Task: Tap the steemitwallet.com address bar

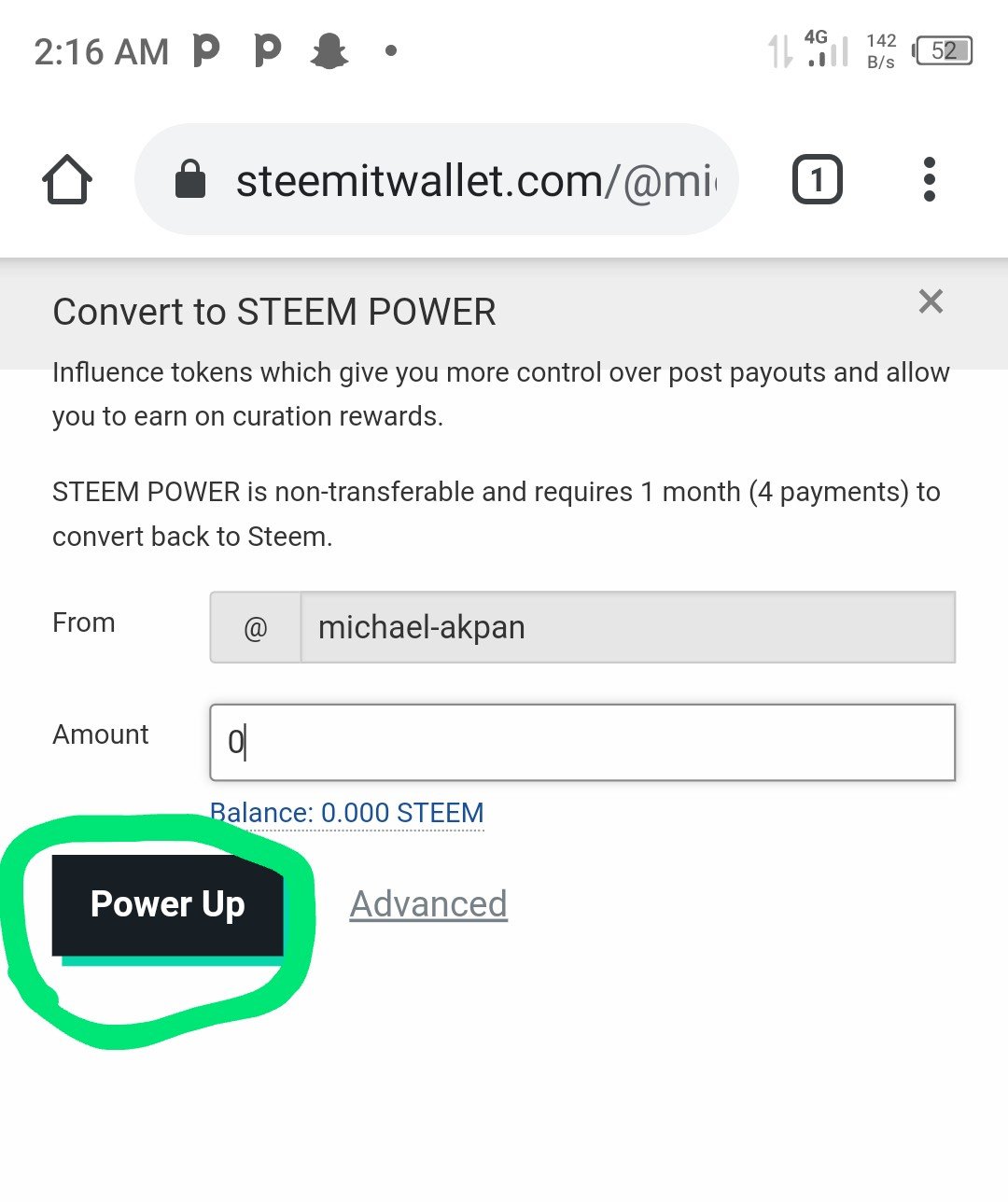Action: pyautogui.click(x=437, y=179)
